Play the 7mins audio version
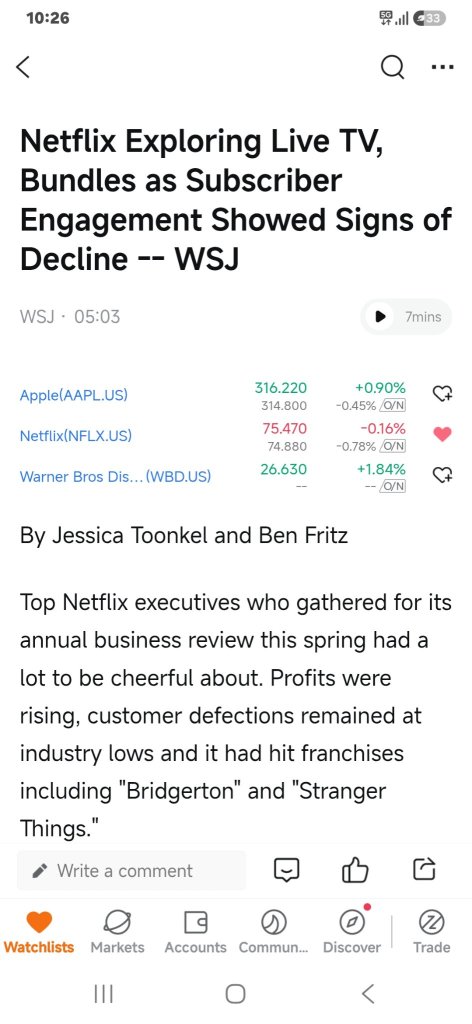This screenshot has width=472, height=1024. coord(406,317)
